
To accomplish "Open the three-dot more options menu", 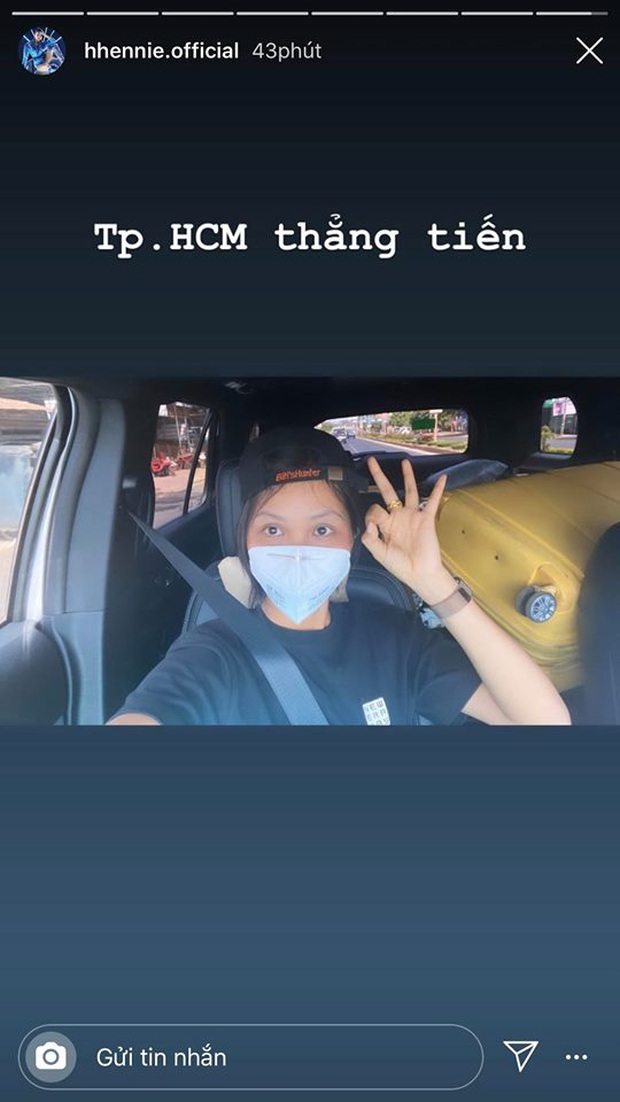I will click(x=577, y=1057).
